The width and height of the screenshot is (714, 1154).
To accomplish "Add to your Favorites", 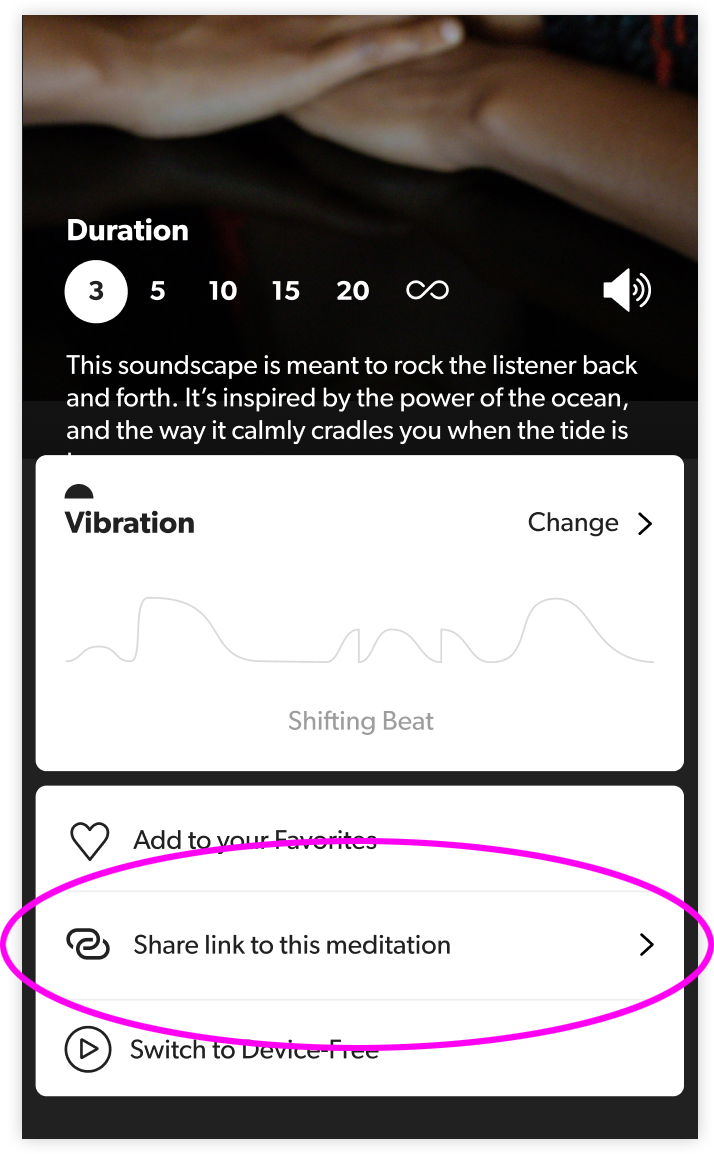I will pos(255,840).
